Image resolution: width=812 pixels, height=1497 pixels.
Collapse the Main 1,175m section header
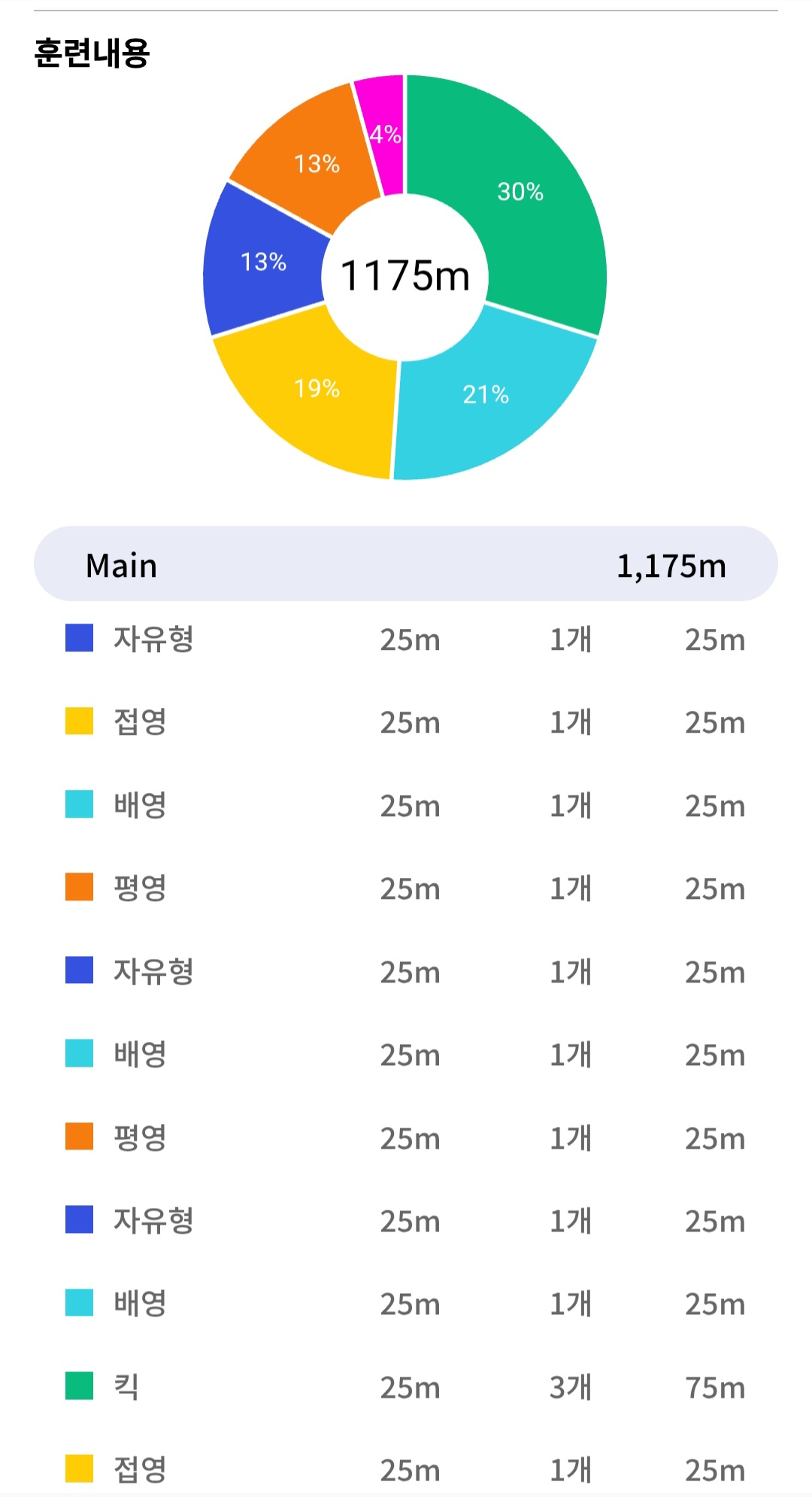(406, 564)
